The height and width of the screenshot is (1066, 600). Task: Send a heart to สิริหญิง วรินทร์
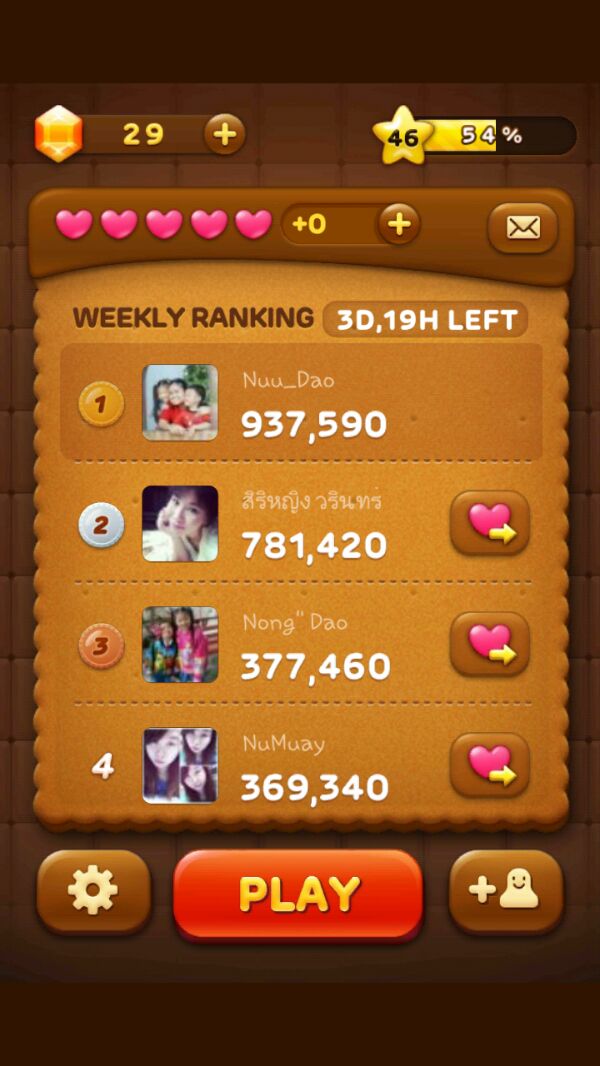click(489, 523)
